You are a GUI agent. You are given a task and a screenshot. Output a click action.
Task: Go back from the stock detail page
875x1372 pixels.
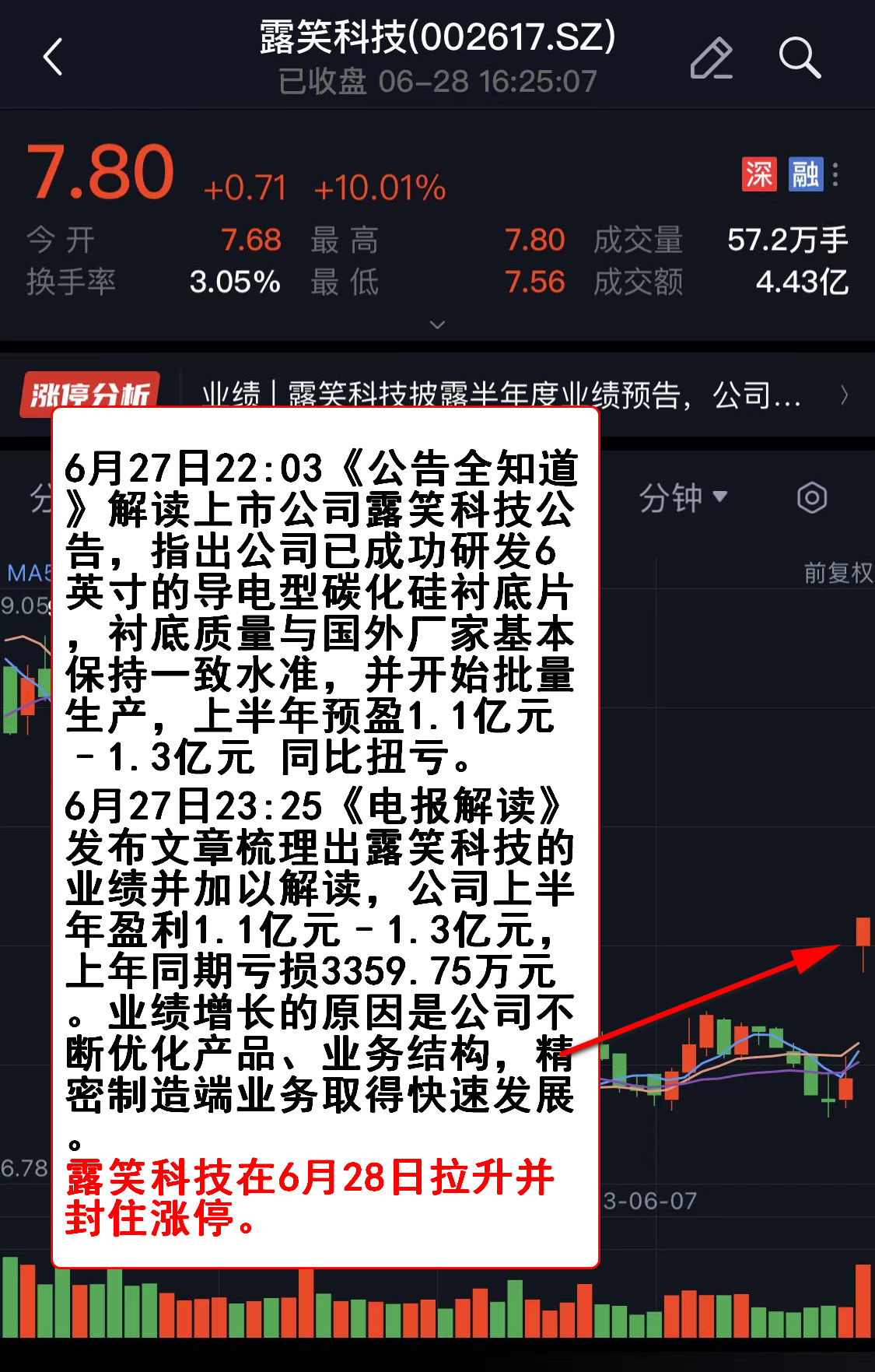53,58
